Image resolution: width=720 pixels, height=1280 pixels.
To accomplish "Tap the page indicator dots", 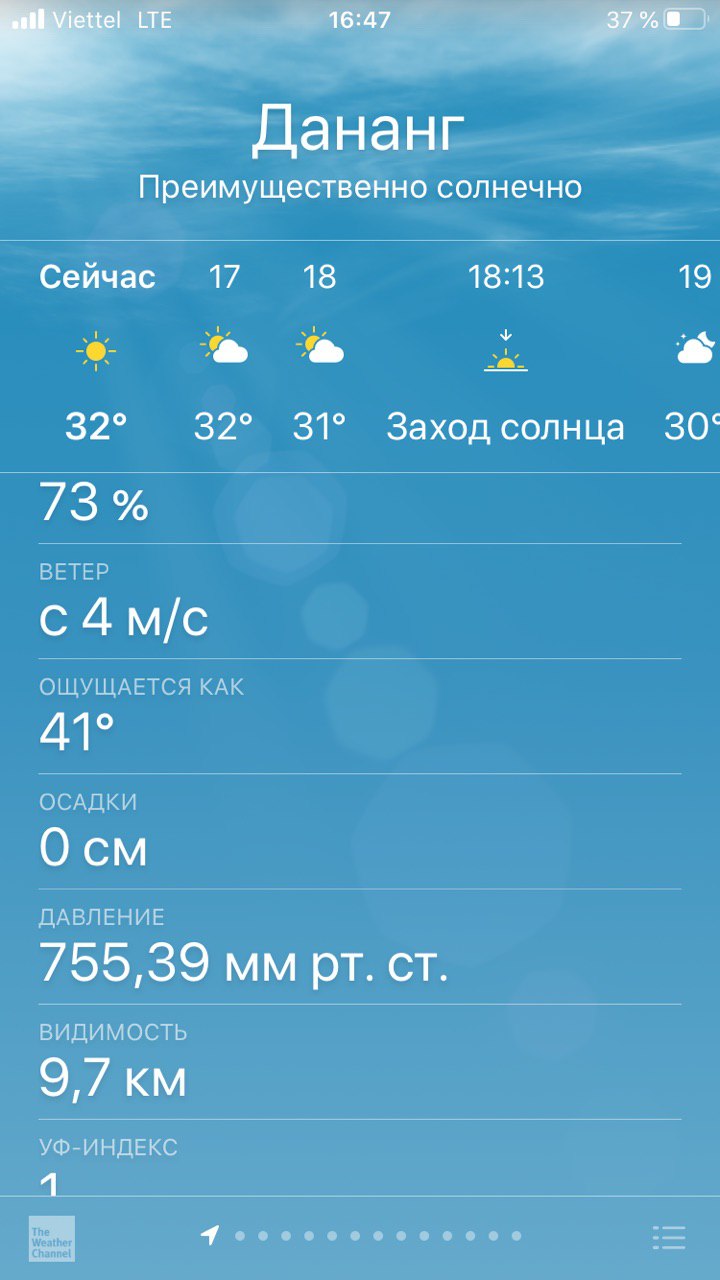I will (361, 1236).
